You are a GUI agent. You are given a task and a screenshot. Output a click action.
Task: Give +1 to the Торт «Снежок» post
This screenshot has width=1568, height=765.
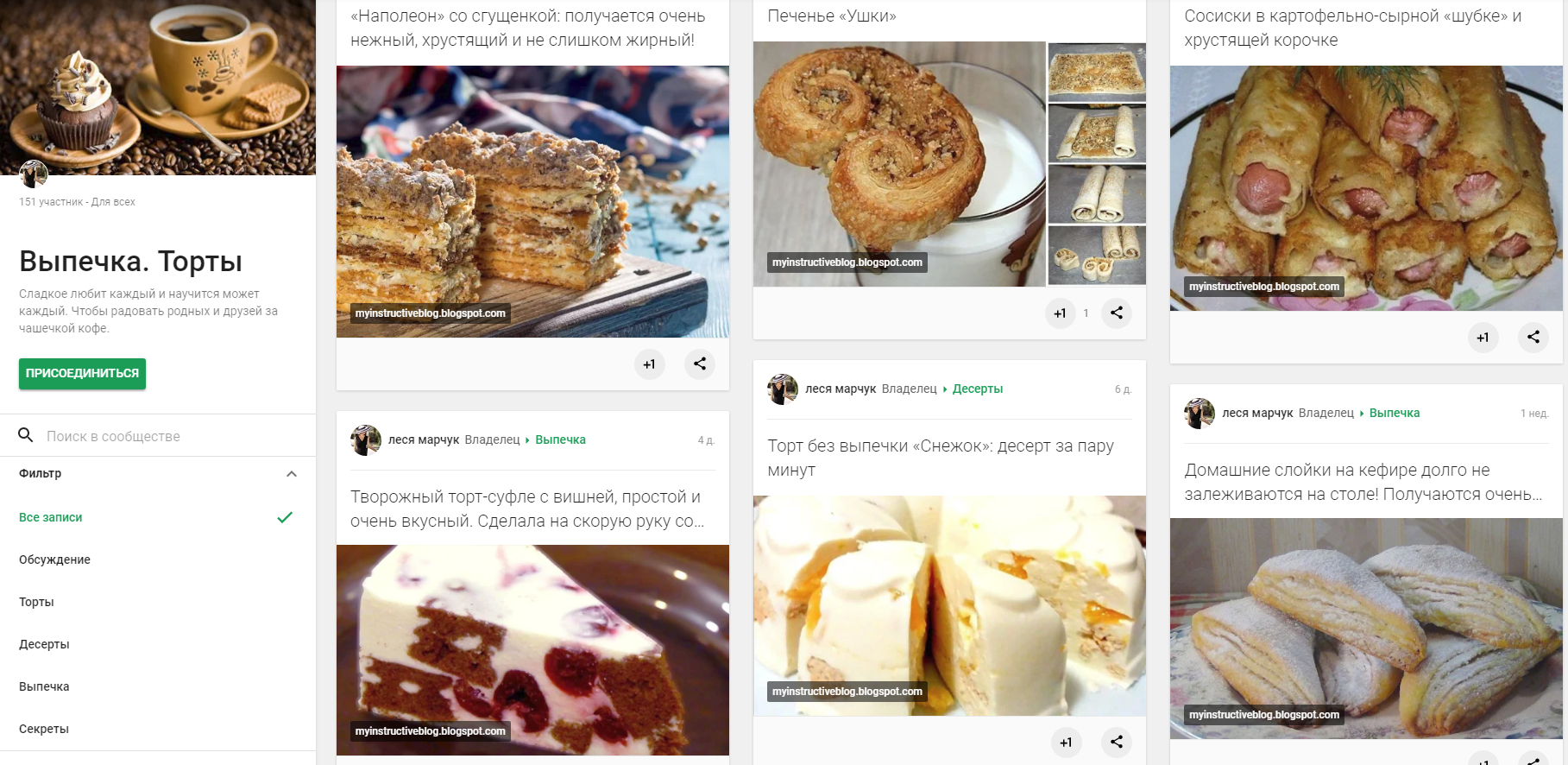coord(1066,742)
